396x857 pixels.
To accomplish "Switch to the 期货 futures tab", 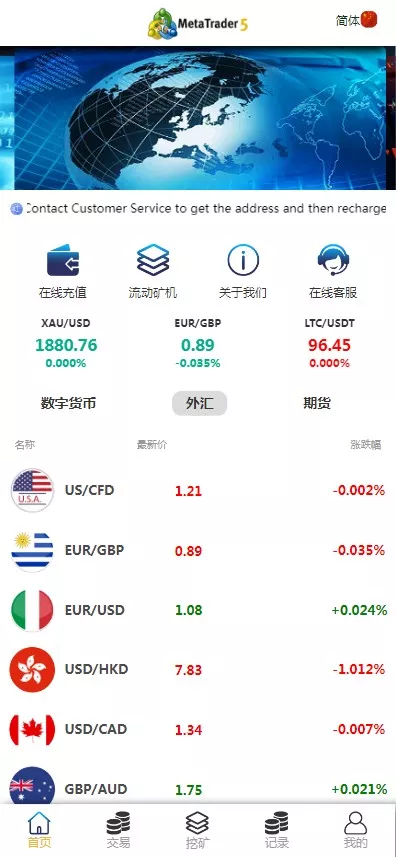I will (317, 404).
